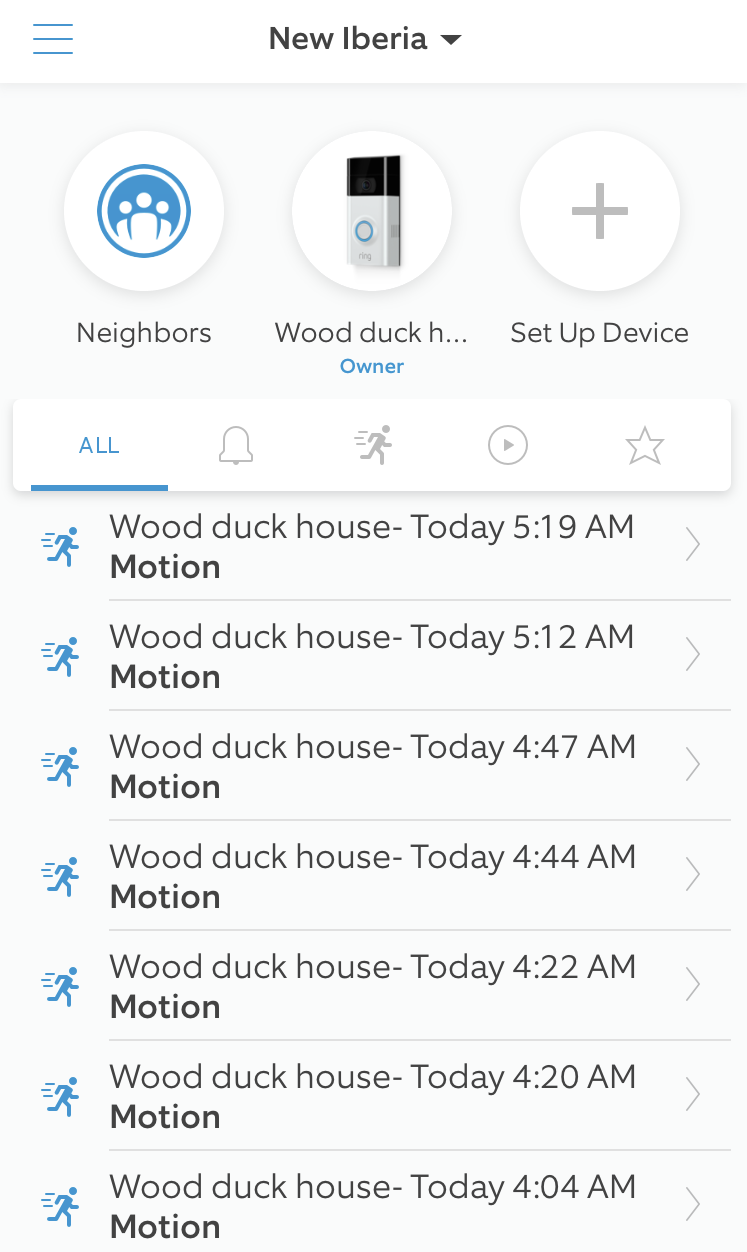The image size is (747, 1252).
Task: Show starred events tab
Action: (645, 446)
